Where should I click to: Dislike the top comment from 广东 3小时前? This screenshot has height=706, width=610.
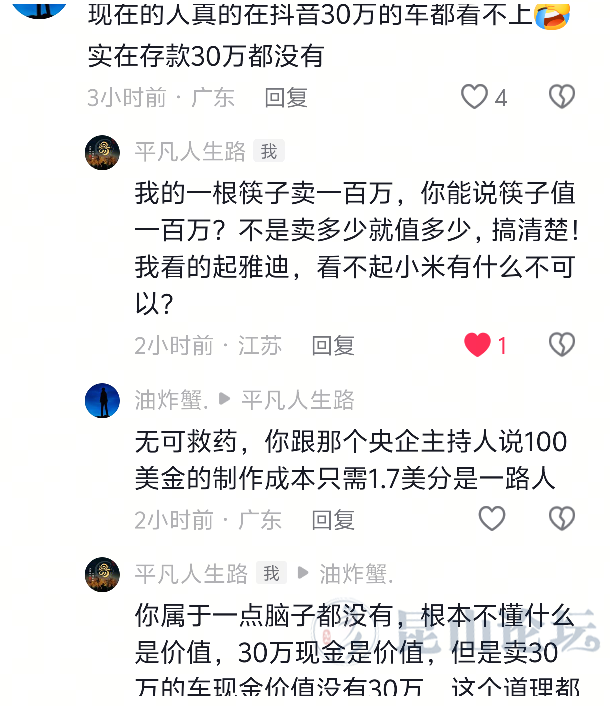pyautogui.click(x=562, y=97)
